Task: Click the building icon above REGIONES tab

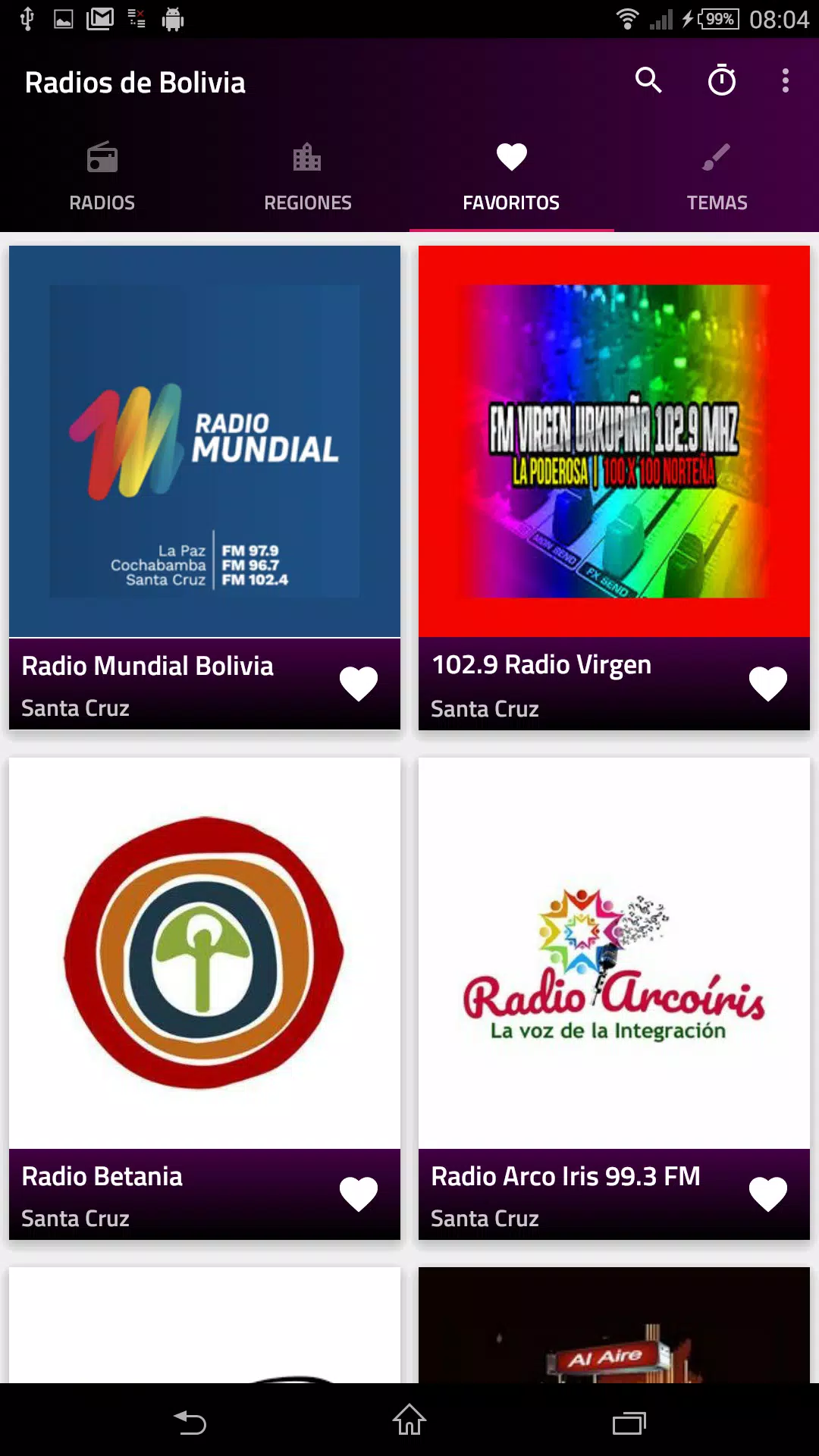Action: [x=306, y=157]
